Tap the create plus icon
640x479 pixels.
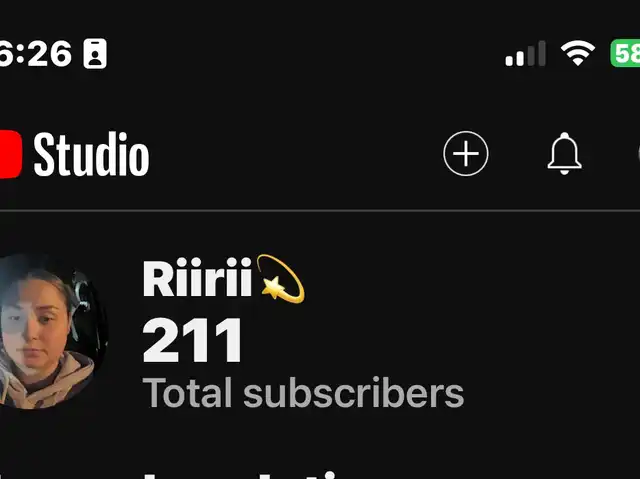pos(465,155)
